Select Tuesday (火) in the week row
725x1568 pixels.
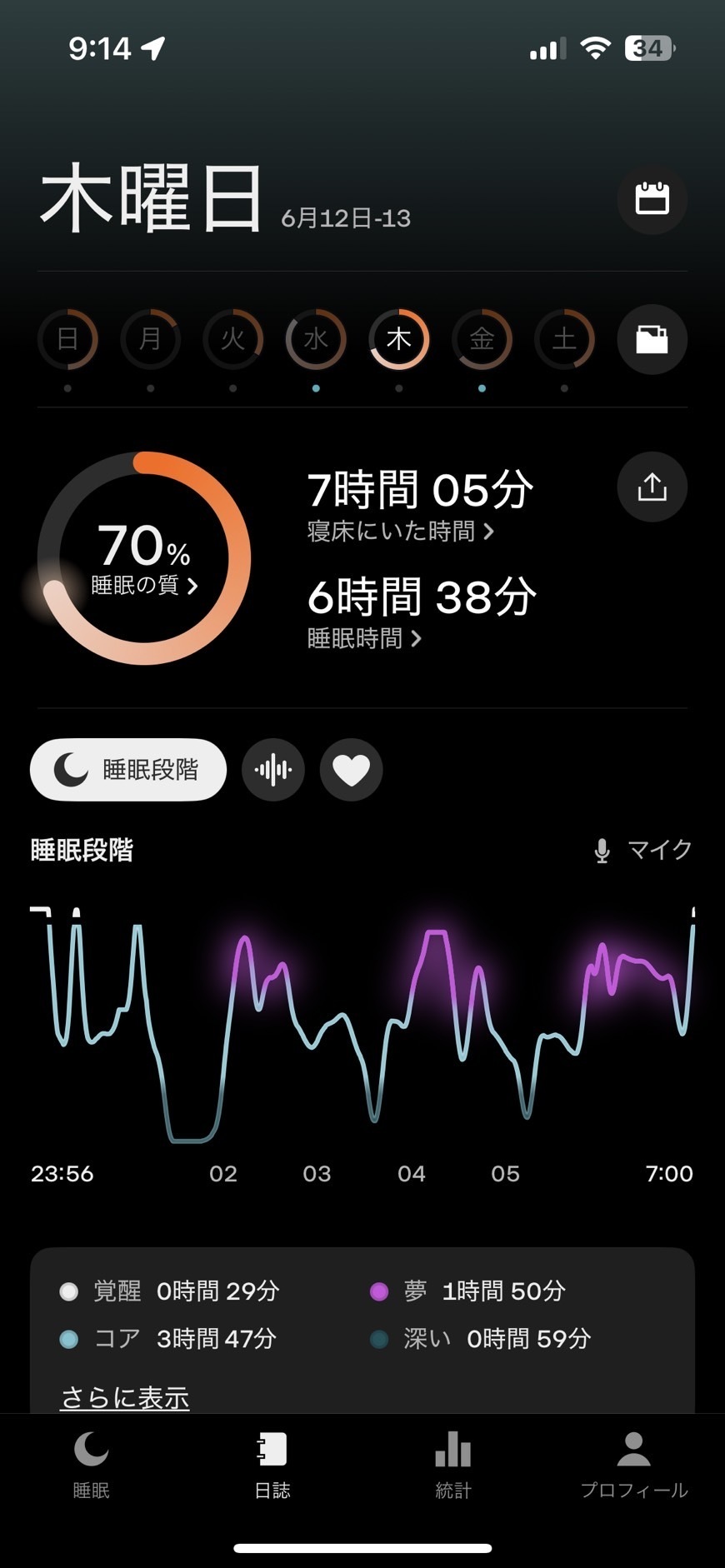coord(233,339)
